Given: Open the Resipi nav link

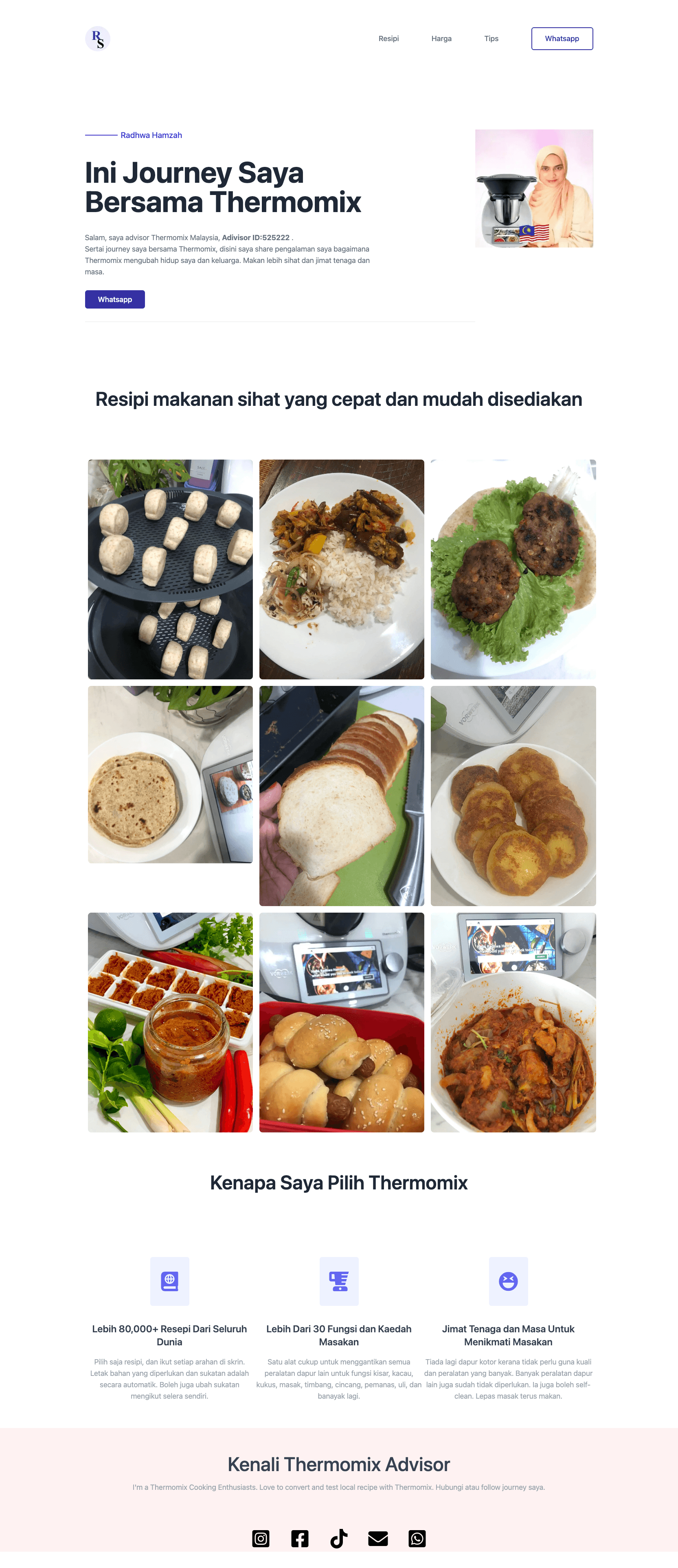Looking at the screenshot, I should click(388, 38).
